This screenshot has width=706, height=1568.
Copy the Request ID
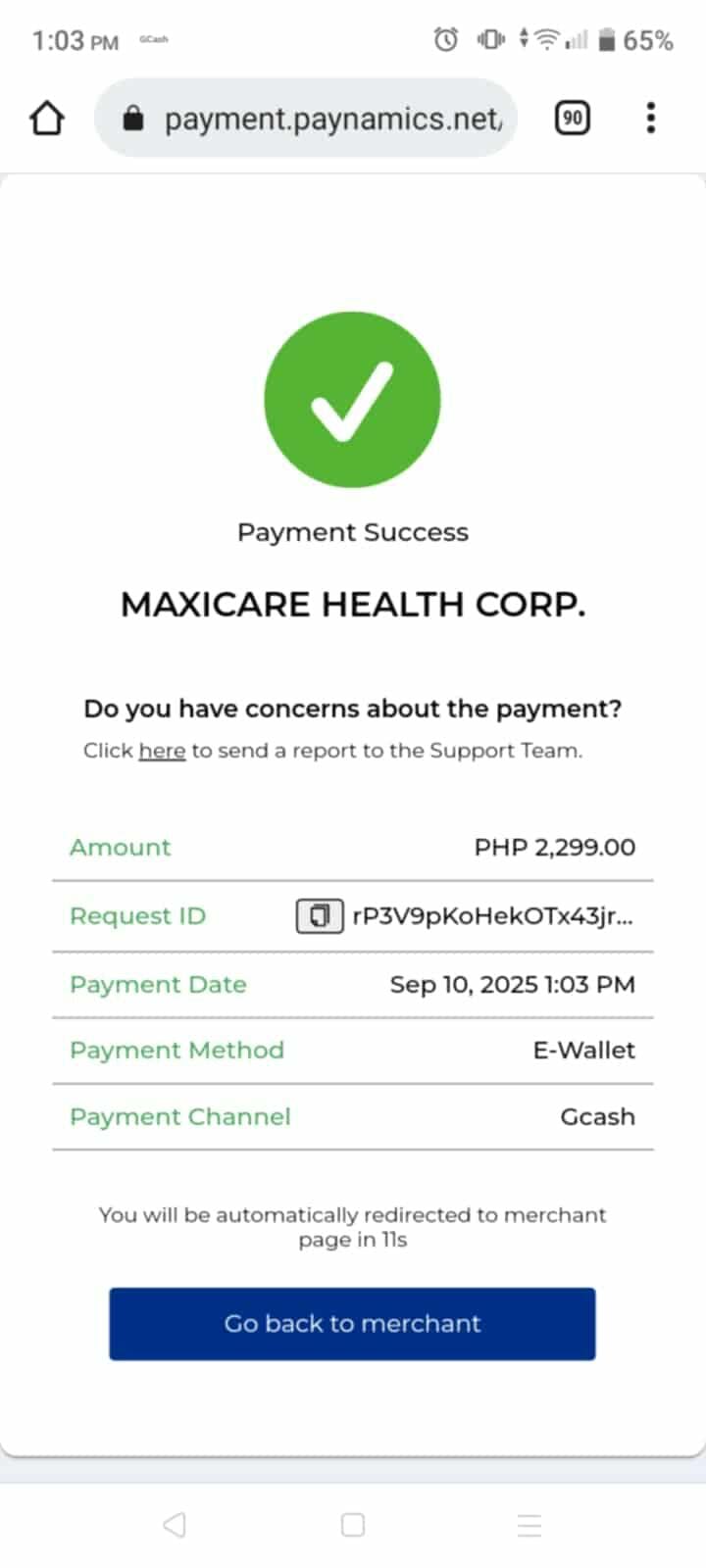coord(320,916)
